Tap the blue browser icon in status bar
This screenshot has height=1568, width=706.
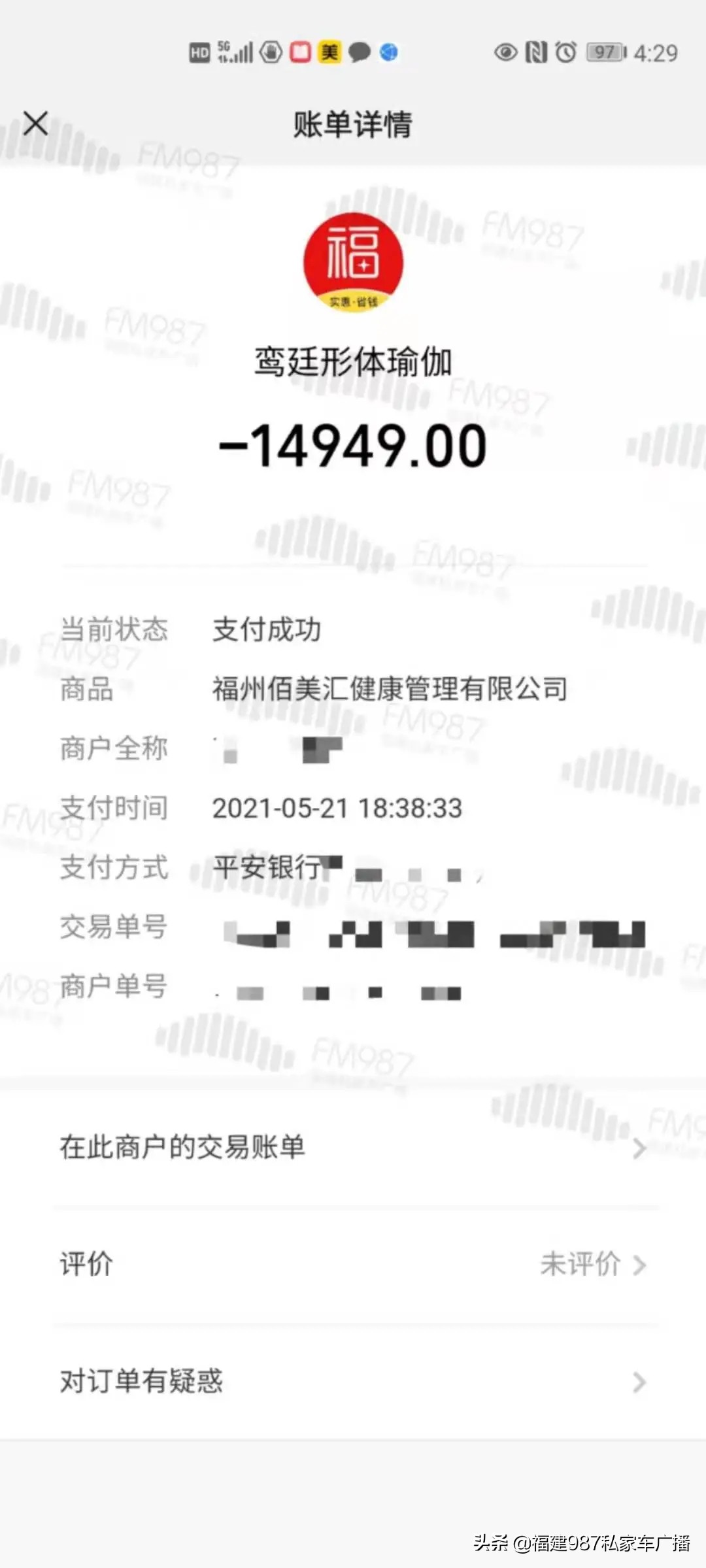pos(388,52)
